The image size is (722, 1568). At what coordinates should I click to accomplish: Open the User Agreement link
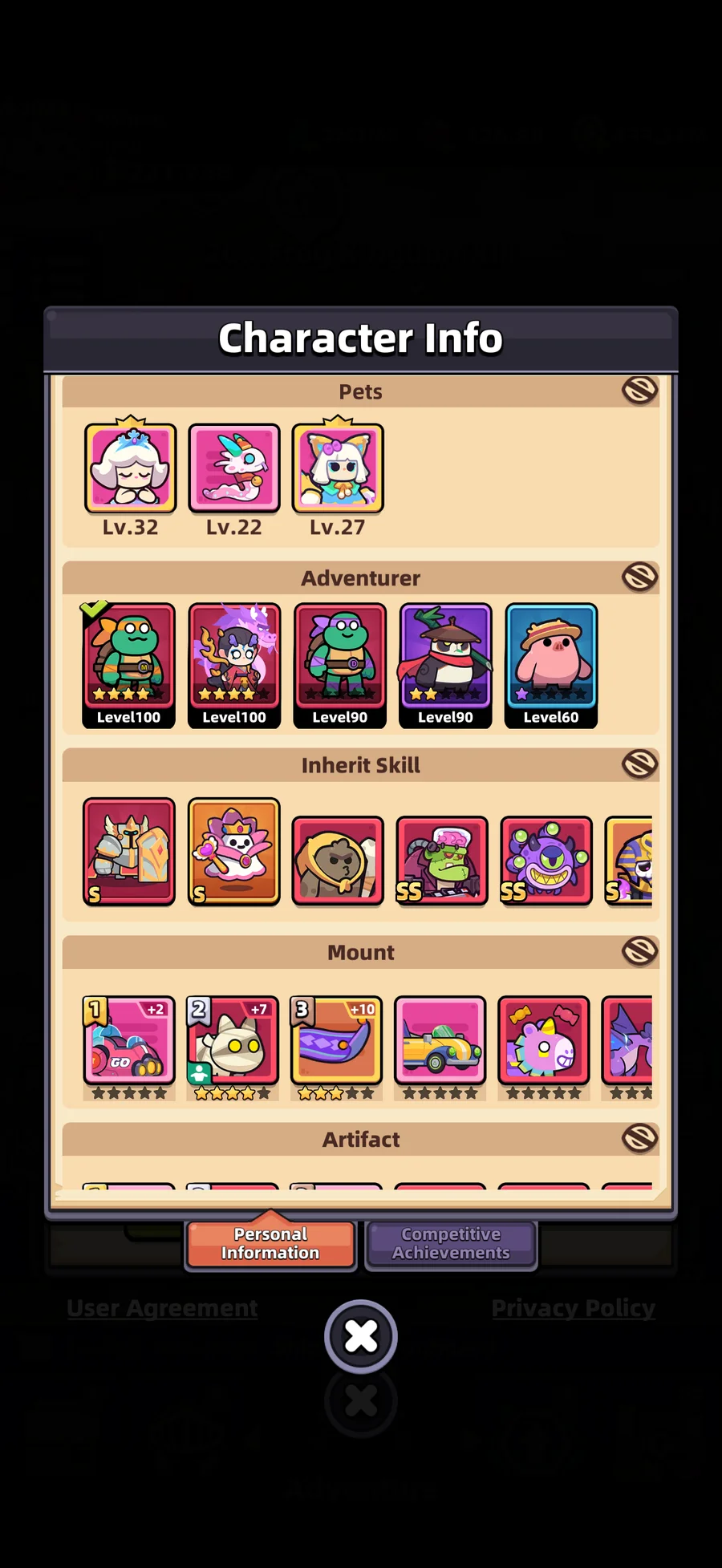163,1308
